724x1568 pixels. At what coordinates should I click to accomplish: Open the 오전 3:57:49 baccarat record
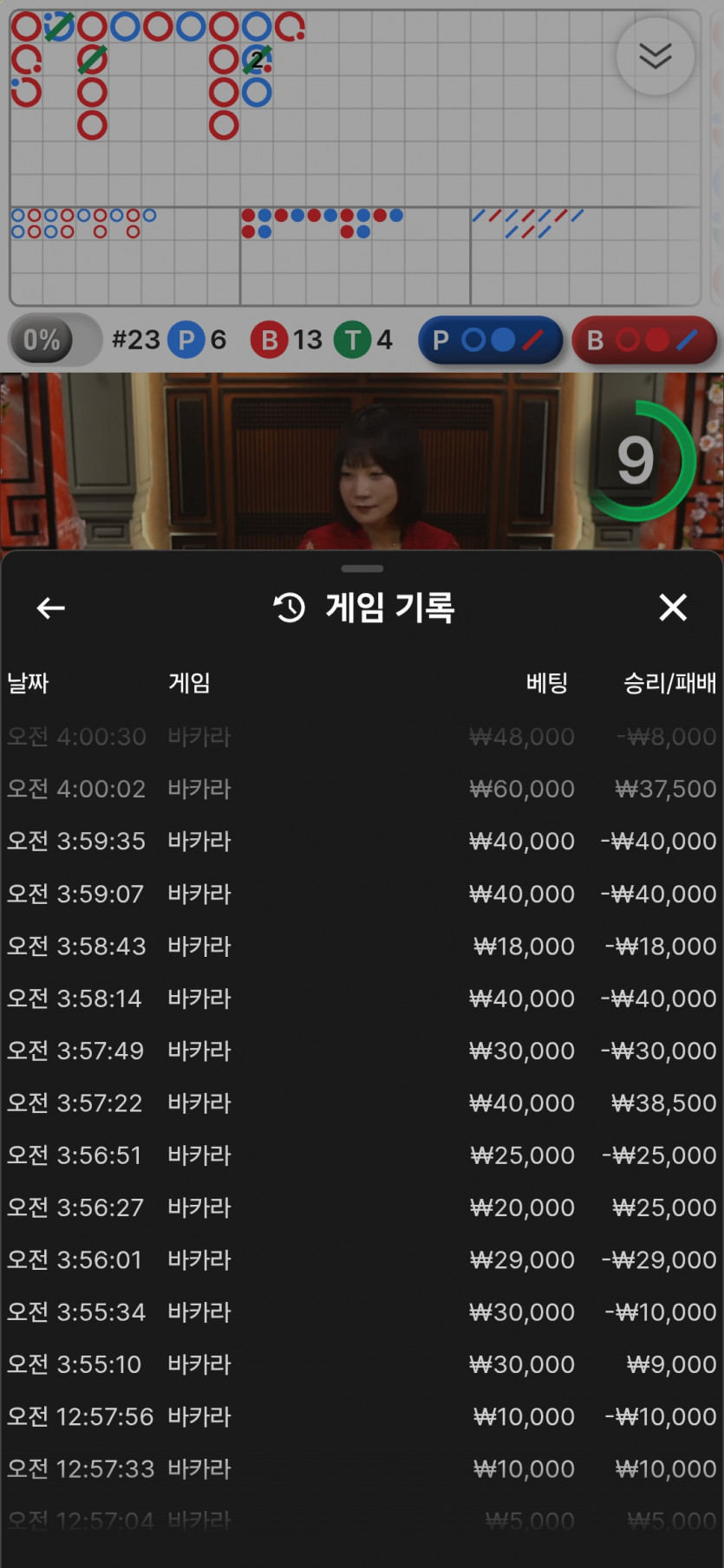[x=362, y=1051]
